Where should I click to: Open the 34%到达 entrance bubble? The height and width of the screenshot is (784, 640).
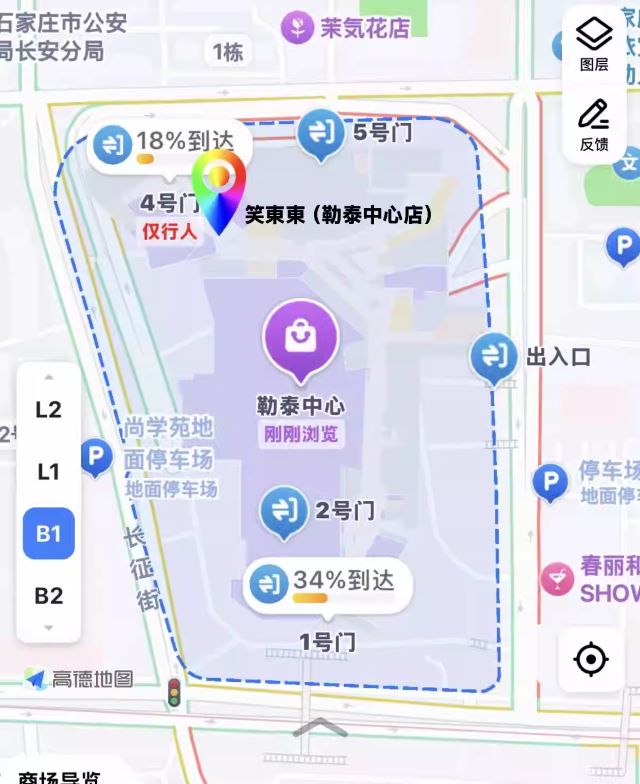328,584
